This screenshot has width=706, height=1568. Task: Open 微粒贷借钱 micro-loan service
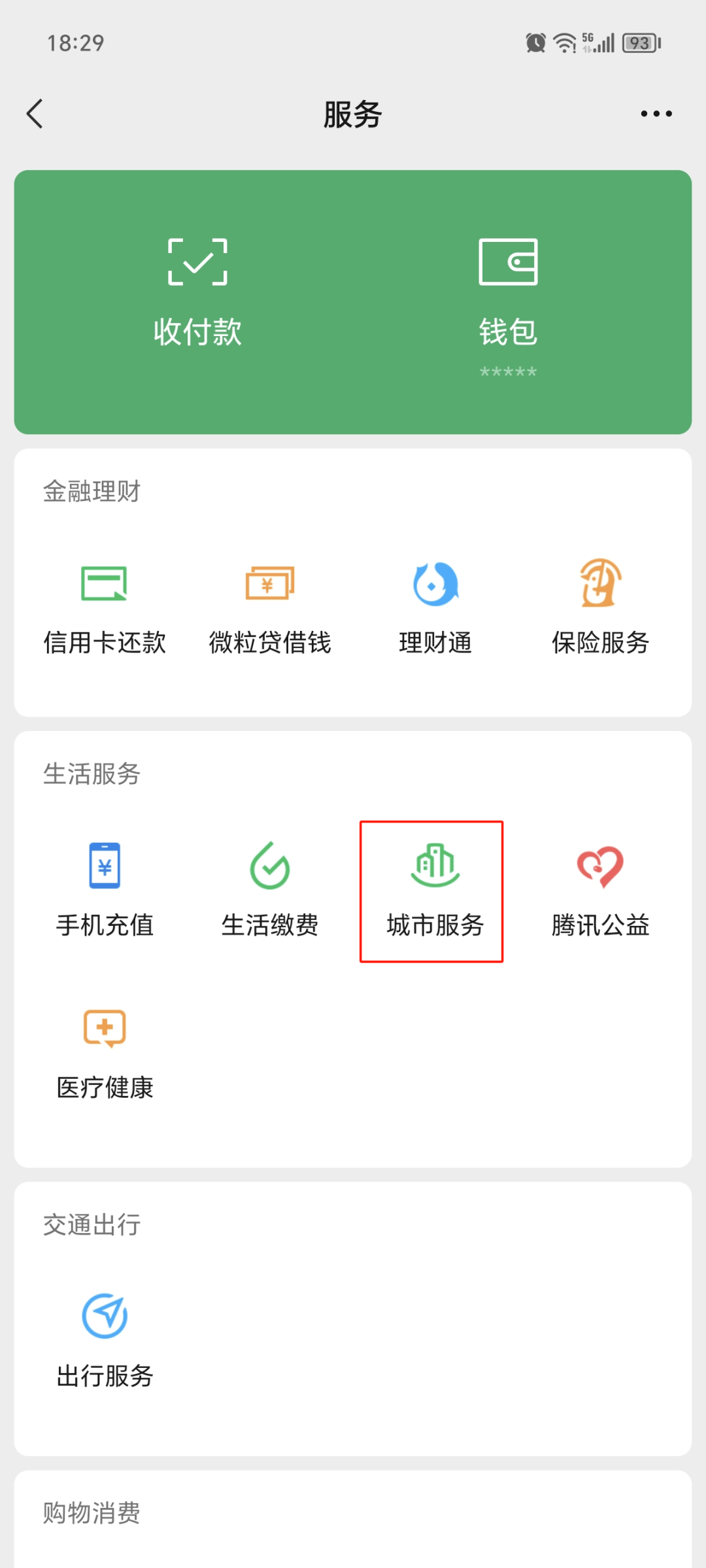pos(269,608)
